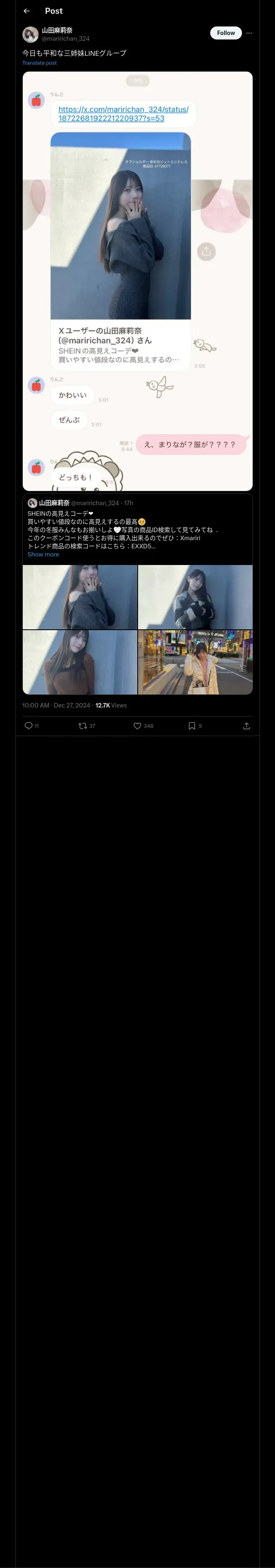This screenshot has width=275, height=1568.
Task: Share the post via share icon
Action: [x=246, y=725]
